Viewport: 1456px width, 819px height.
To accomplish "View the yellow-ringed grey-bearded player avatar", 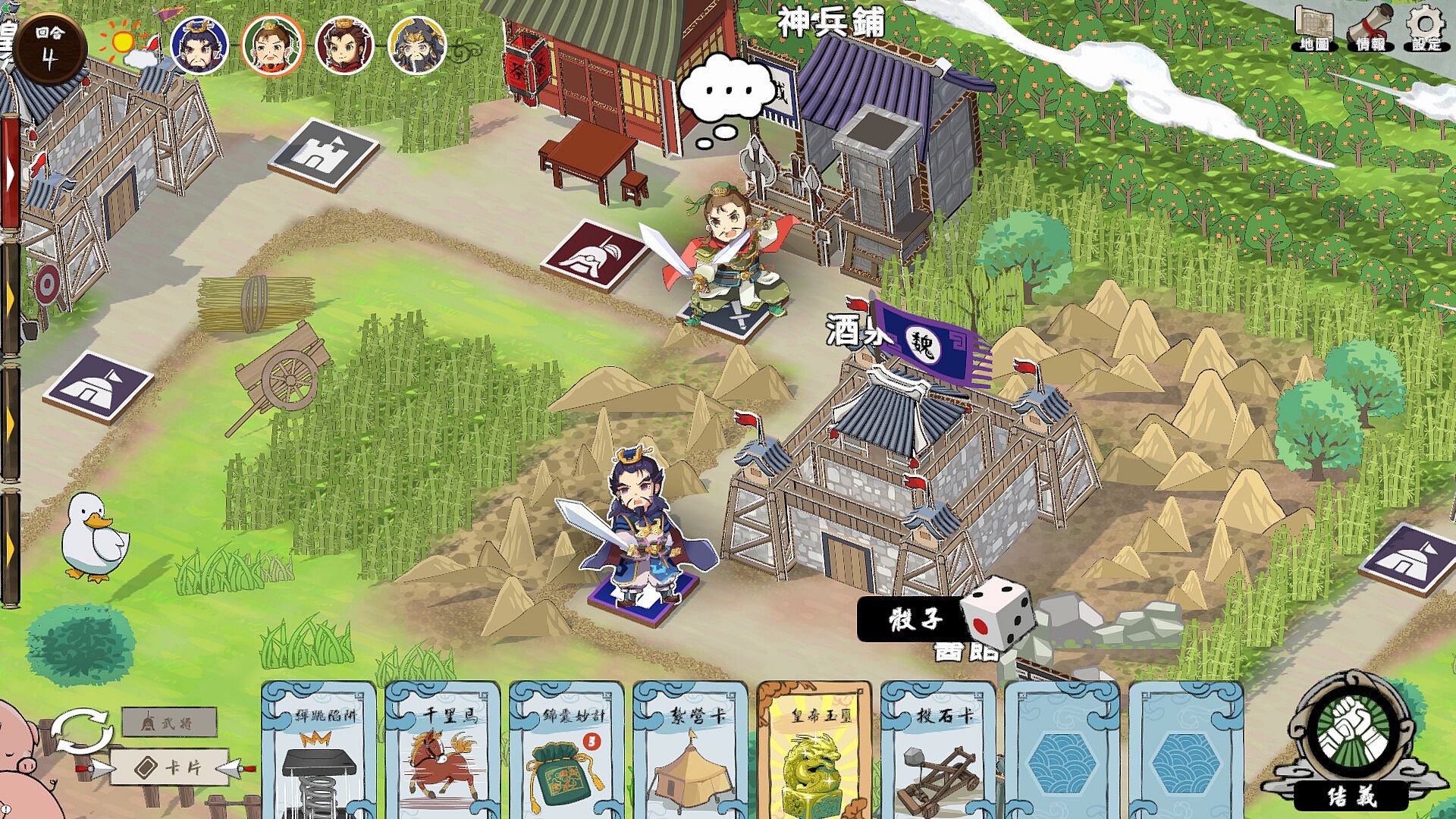I will pyautogui.click(x=418, y=46).
